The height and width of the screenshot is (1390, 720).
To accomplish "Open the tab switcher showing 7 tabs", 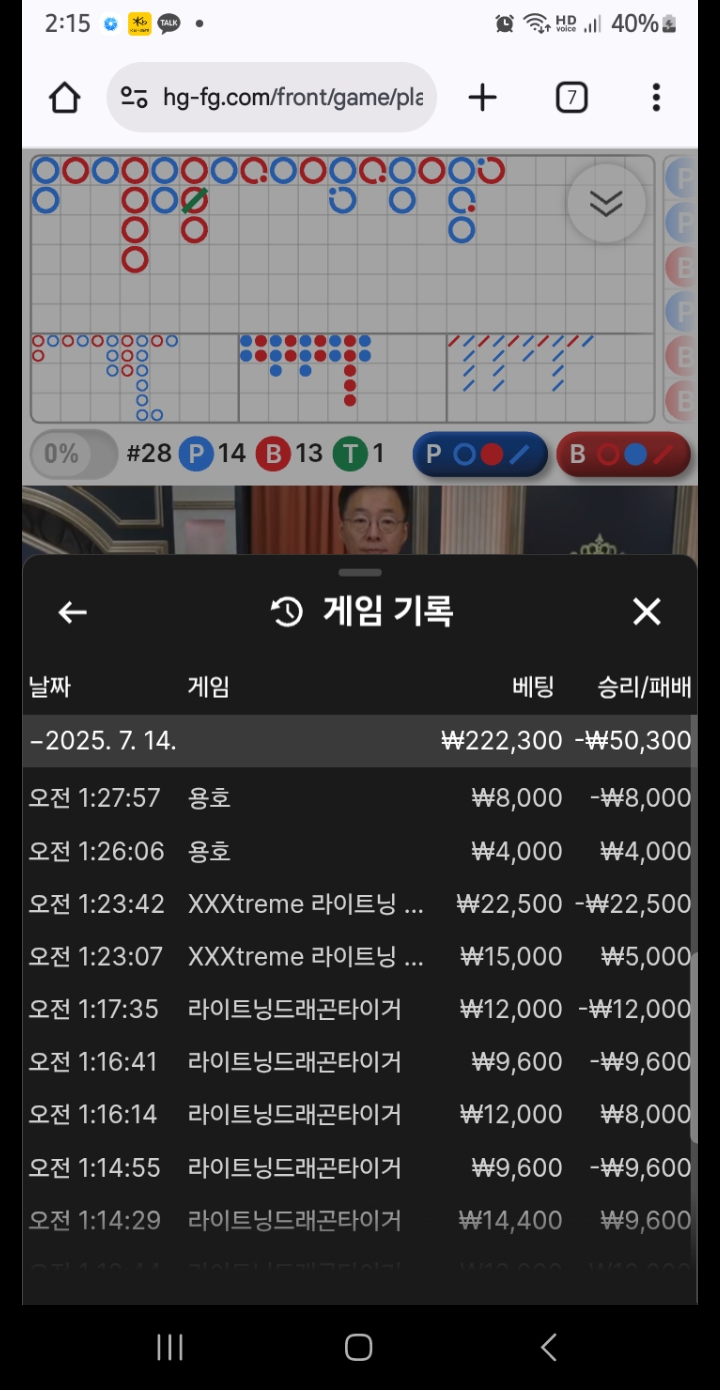I will click(x=571, y=97).
